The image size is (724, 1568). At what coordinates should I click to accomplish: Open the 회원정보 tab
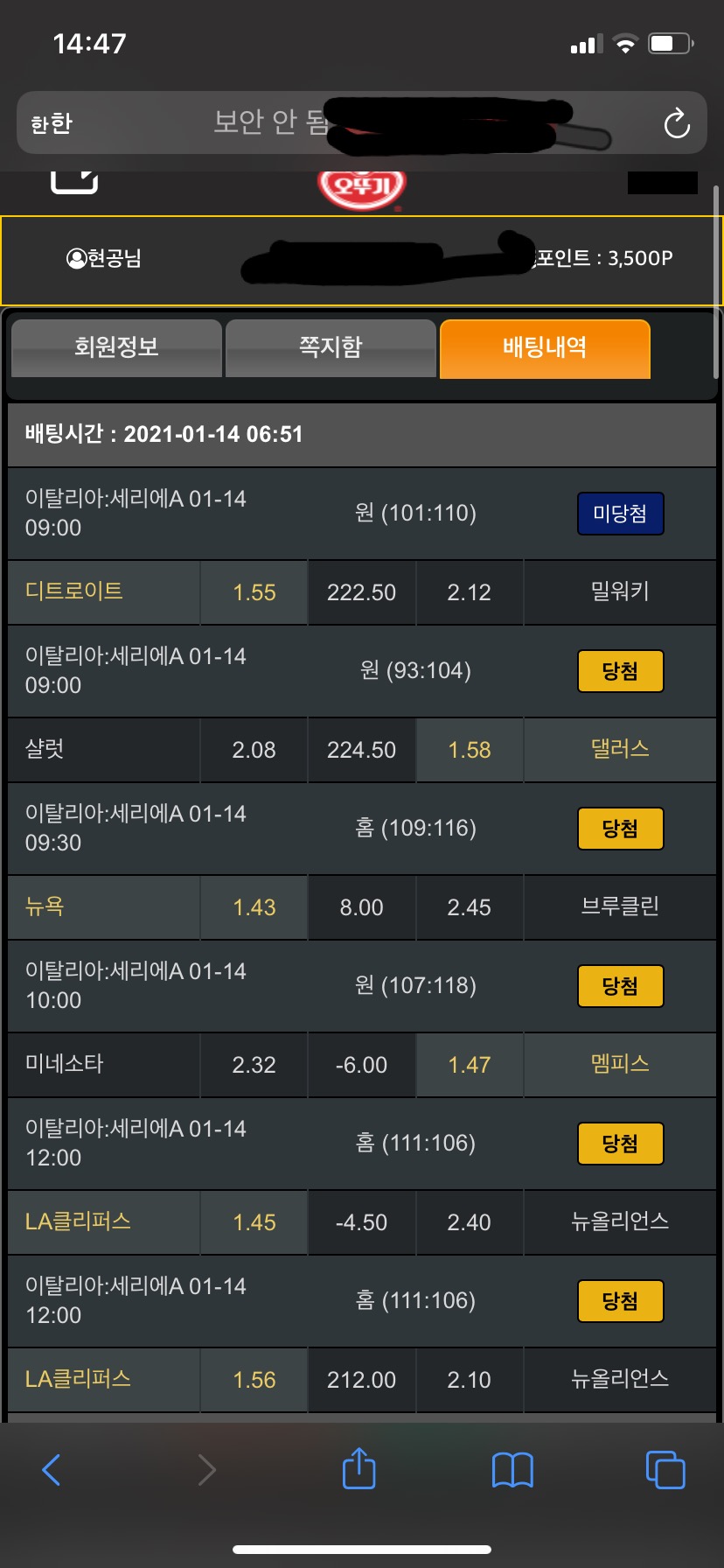click(x=115, y=347)
